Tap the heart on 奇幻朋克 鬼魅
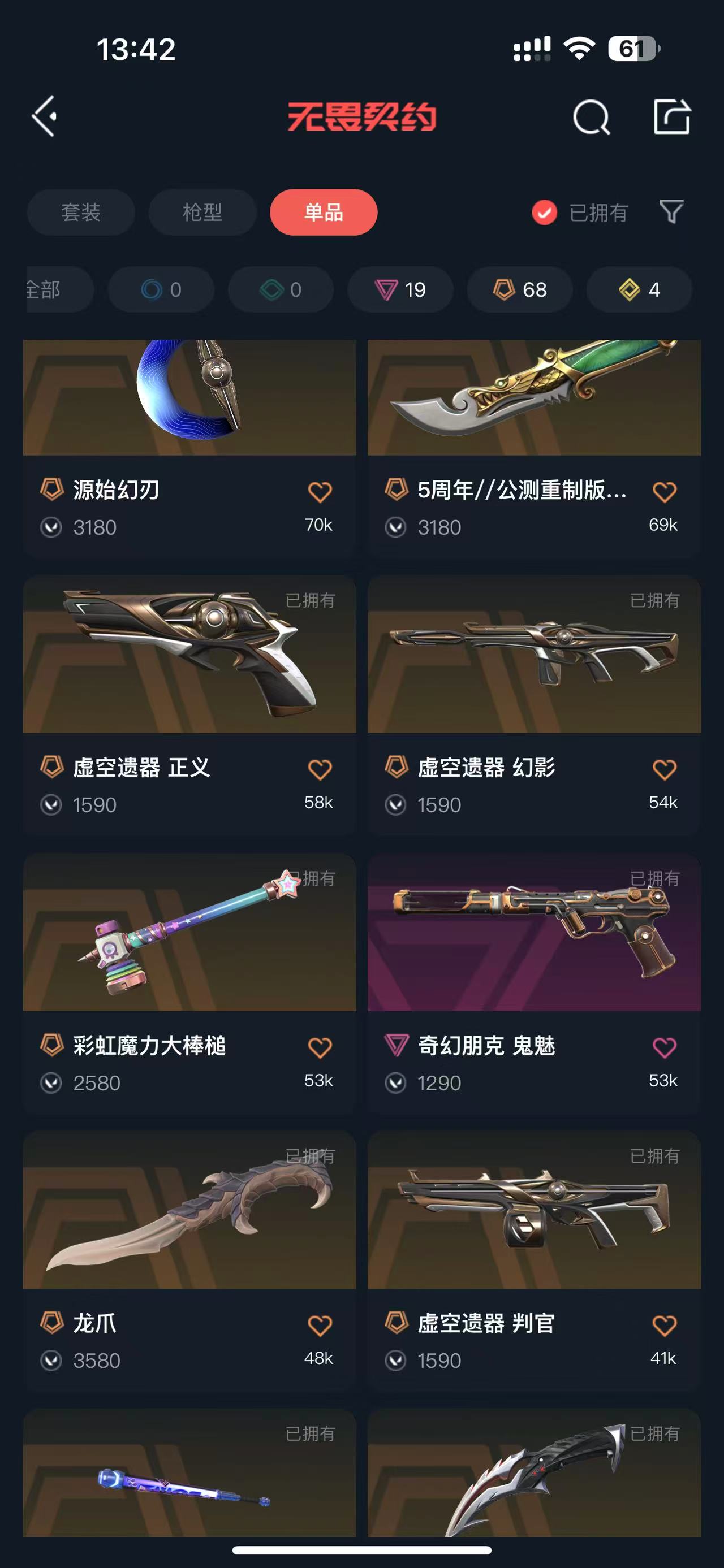This screenshot has width=724, height=1568. 663,1047
